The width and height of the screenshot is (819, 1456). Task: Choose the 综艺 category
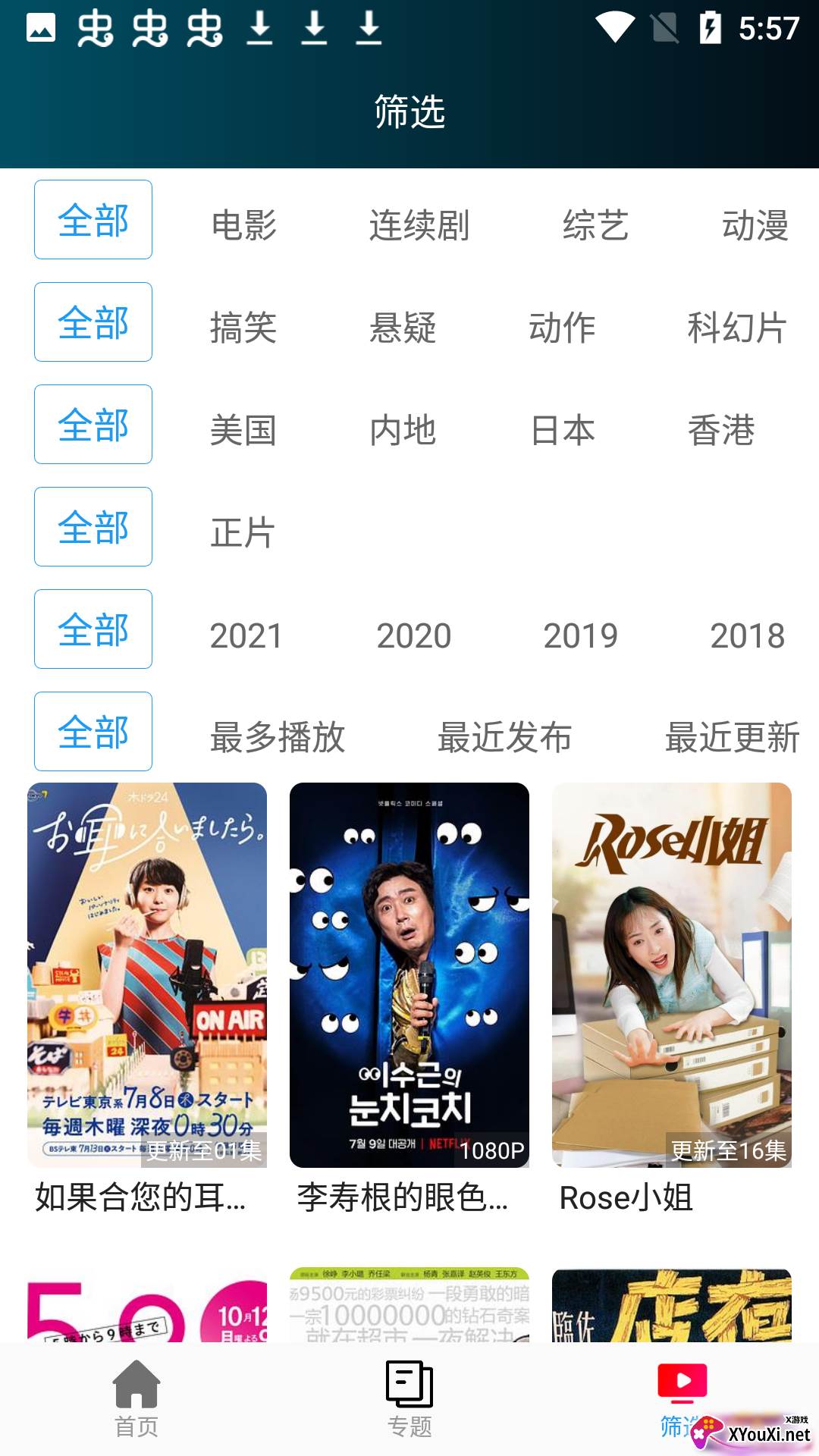click(595, 225)
